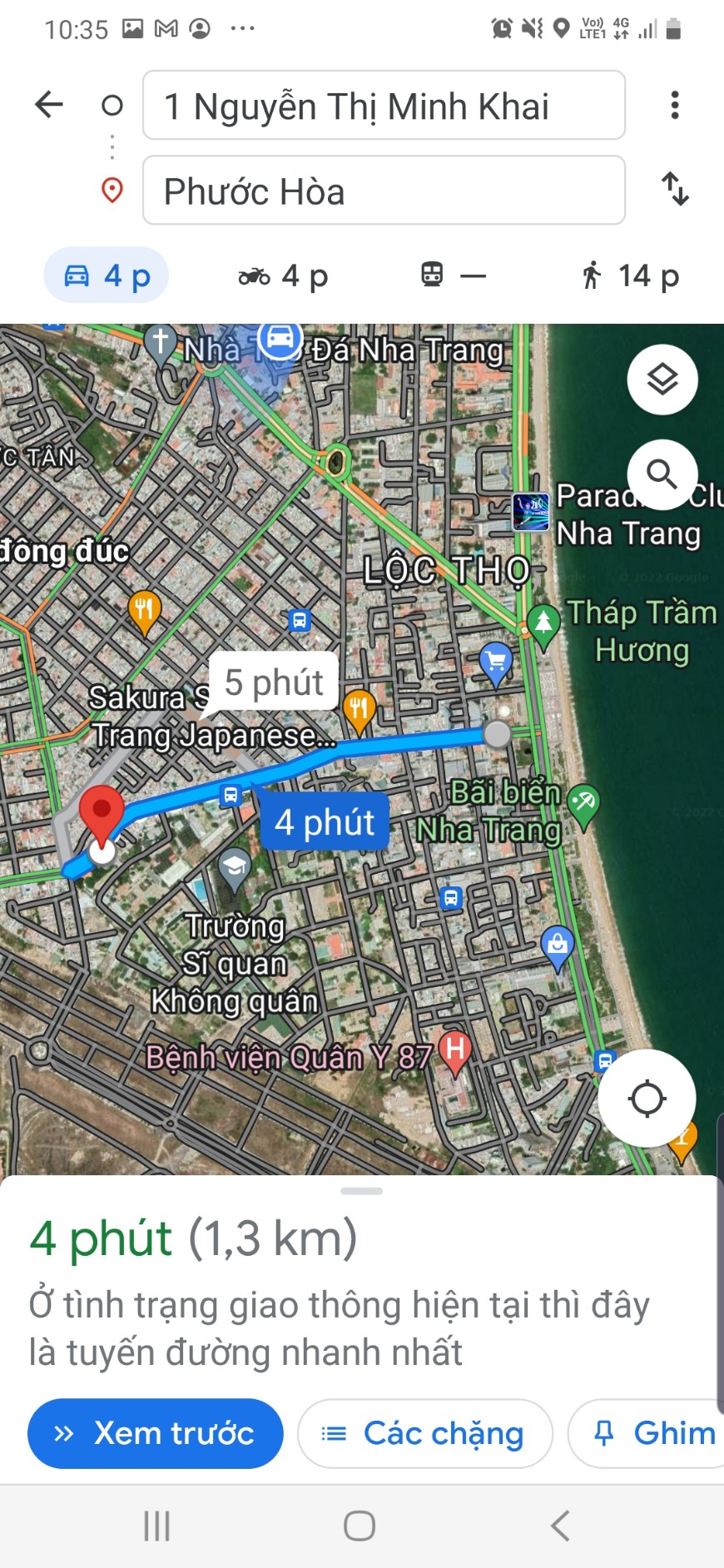724x1568 pixels.
Task: Tap the search icon on the map
Action: (x=662, y=475)
